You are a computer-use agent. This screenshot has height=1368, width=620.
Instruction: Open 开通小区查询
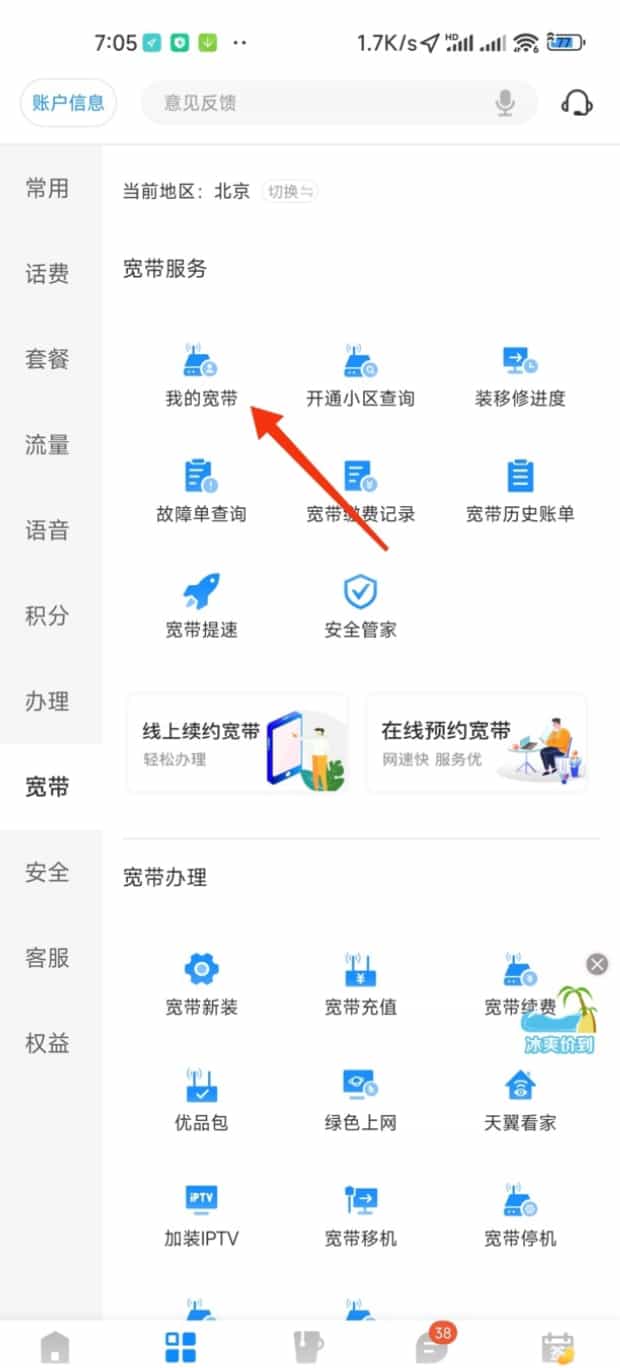(x=360, y=376)
